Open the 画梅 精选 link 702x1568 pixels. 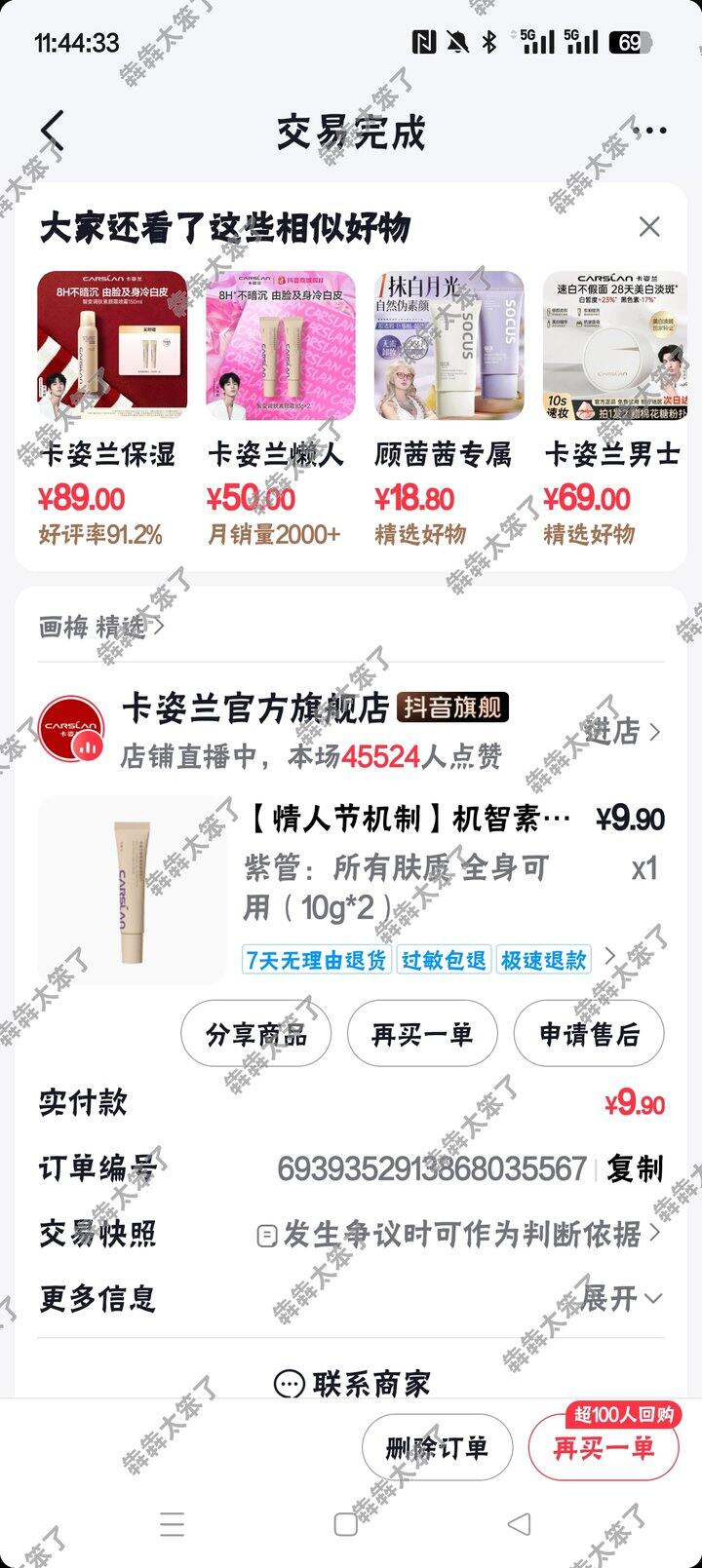100,627
